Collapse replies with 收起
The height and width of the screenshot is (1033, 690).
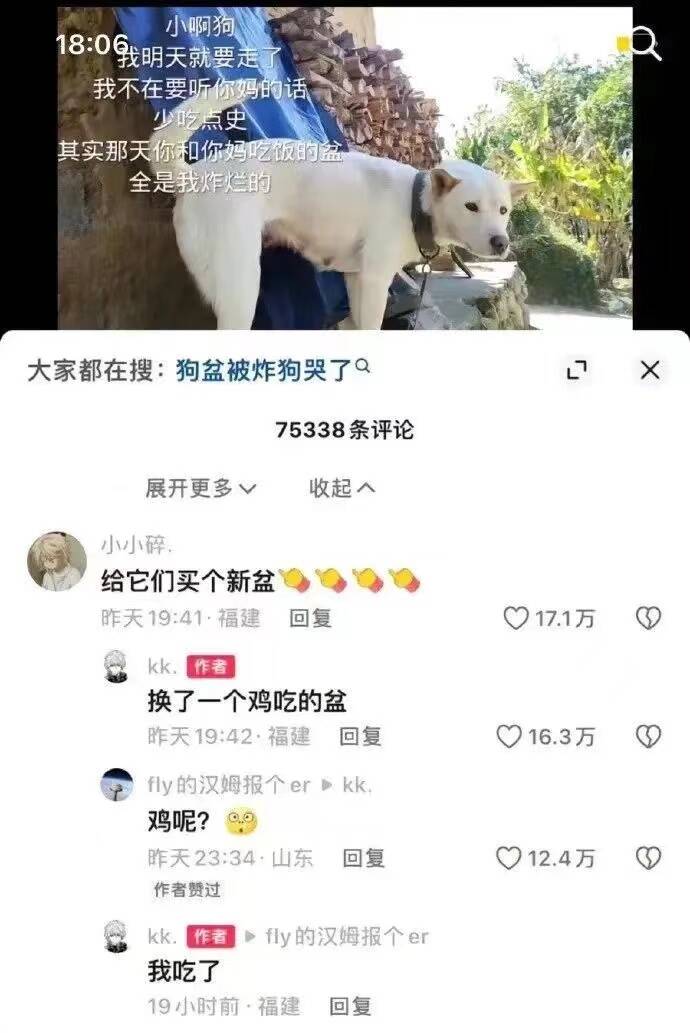pyautogui.click(x=342, y=488)
